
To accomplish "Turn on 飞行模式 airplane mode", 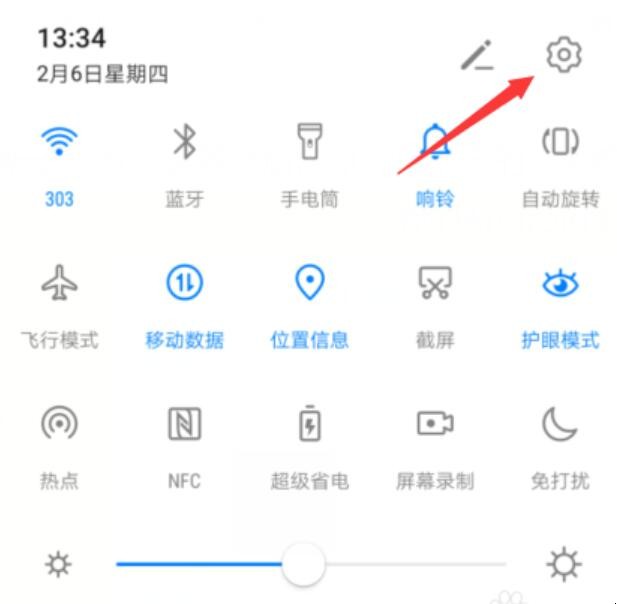I will click(59, 285).
